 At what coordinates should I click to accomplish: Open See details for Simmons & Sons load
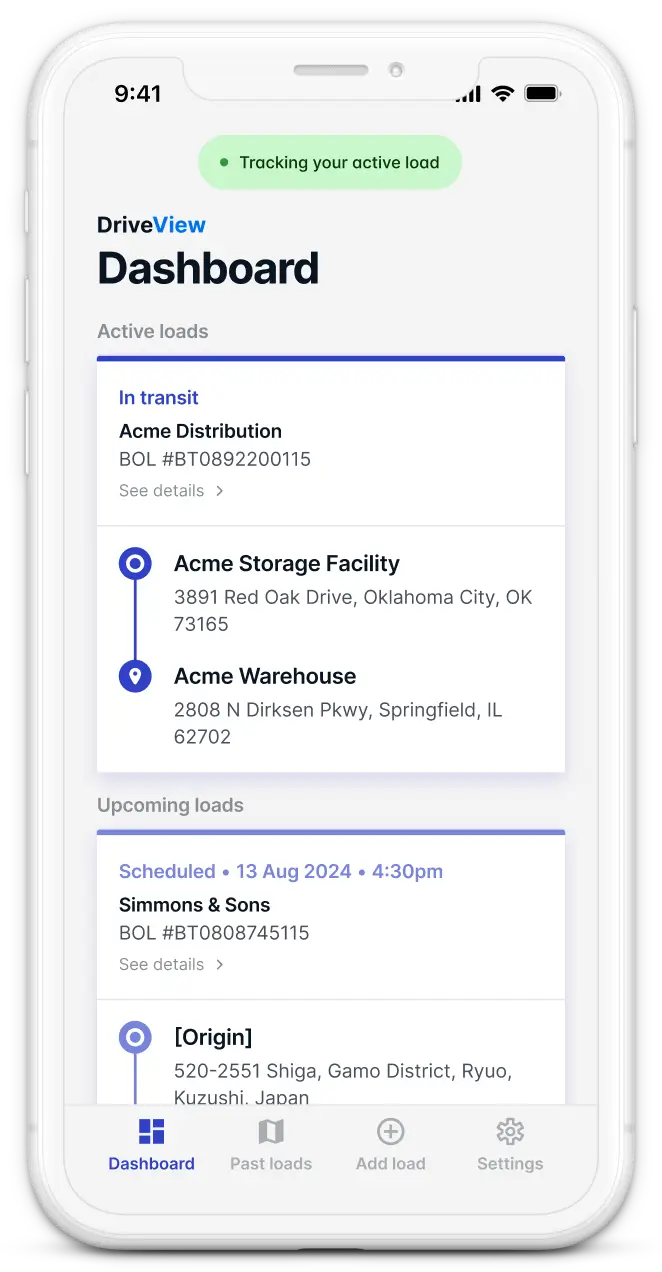[171, 965]
